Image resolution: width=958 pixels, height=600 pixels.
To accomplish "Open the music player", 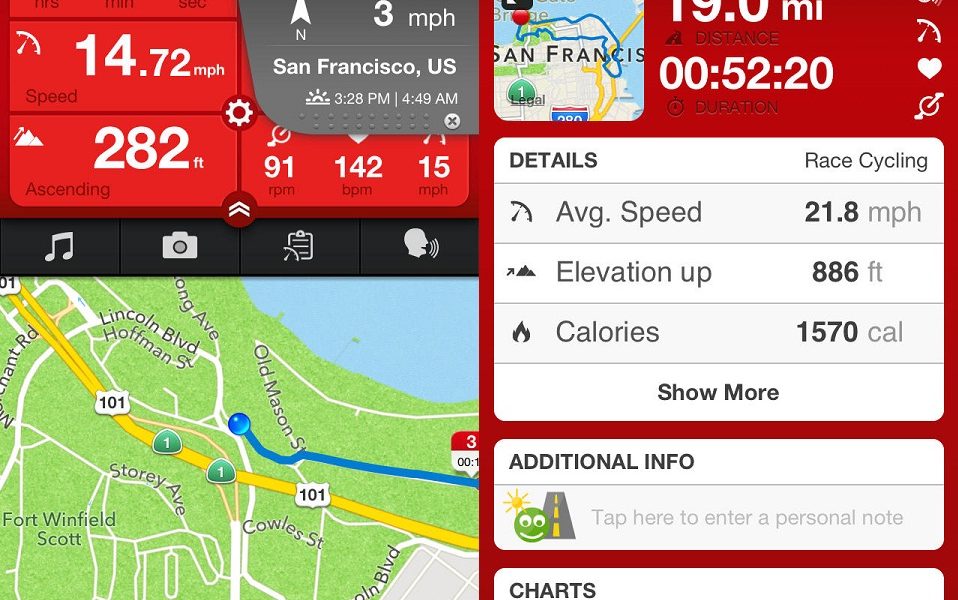I will [60, 246].
